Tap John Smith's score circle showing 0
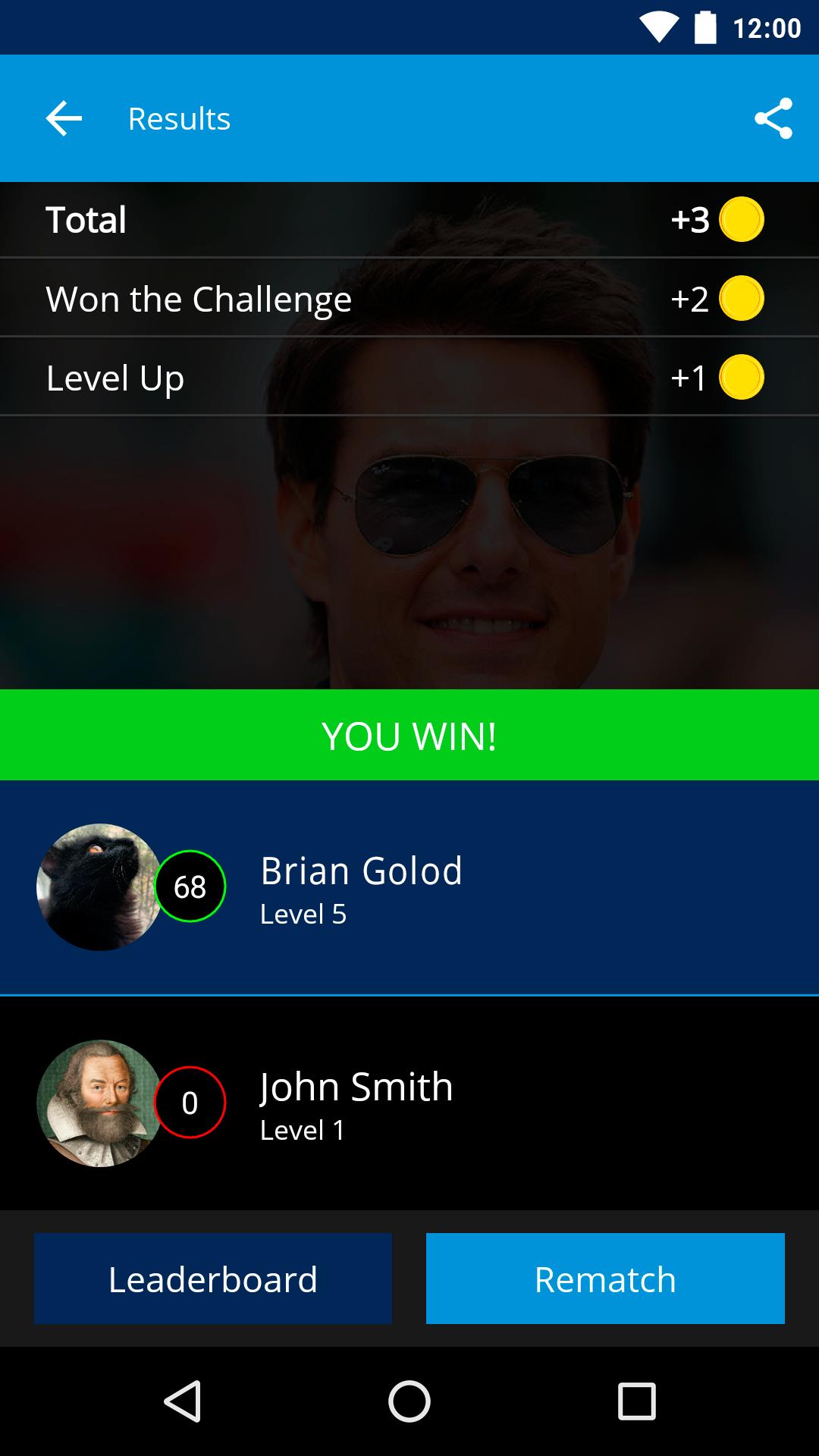Viewport: 819px width, 1456px height. [x=190, y=1101]
